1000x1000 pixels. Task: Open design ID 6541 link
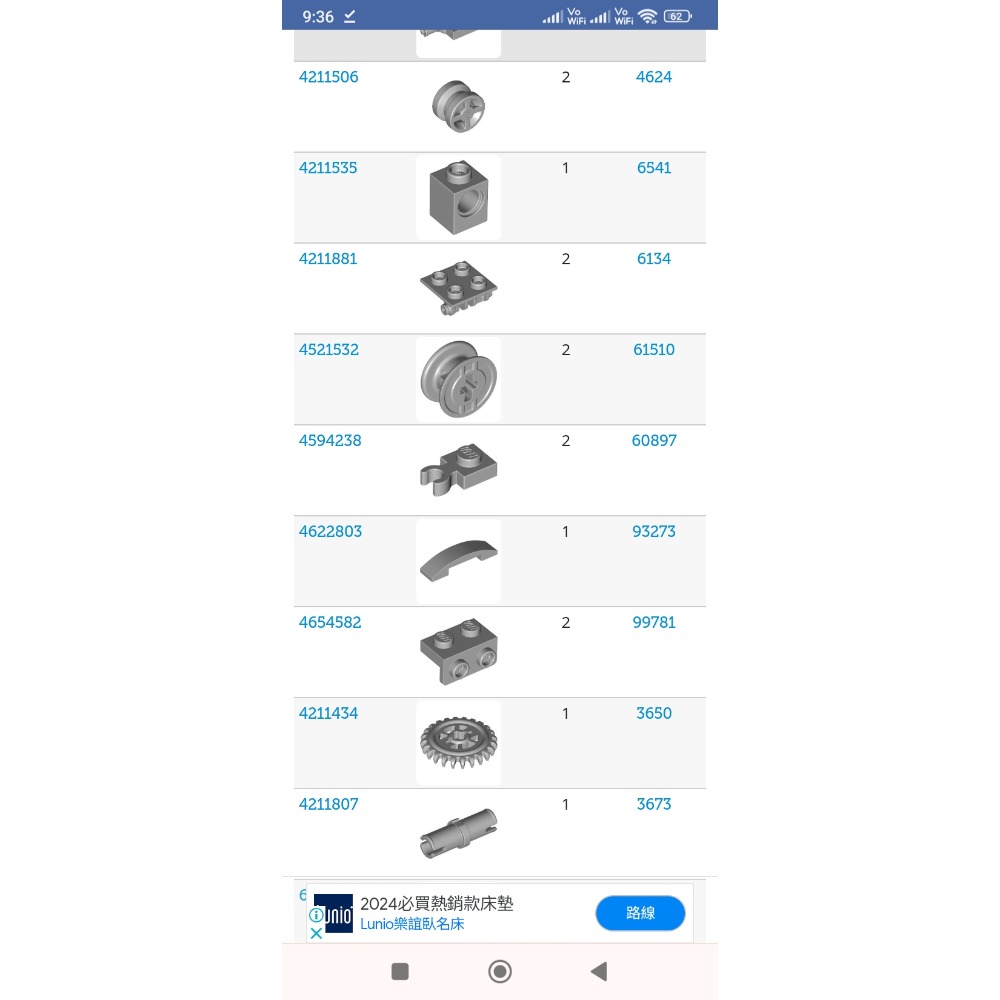coord(653,168)
